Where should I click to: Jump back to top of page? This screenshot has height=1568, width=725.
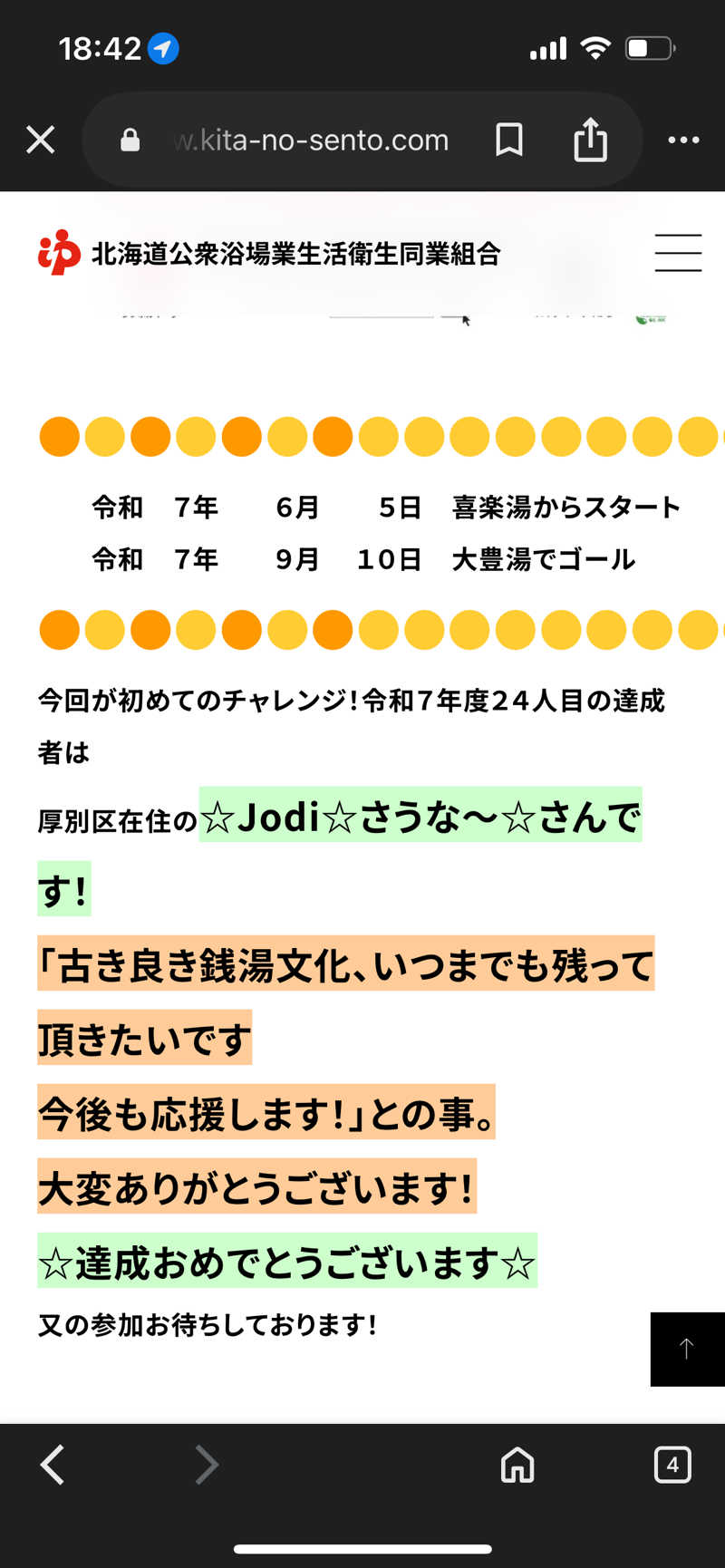[x=687, y=1349]
